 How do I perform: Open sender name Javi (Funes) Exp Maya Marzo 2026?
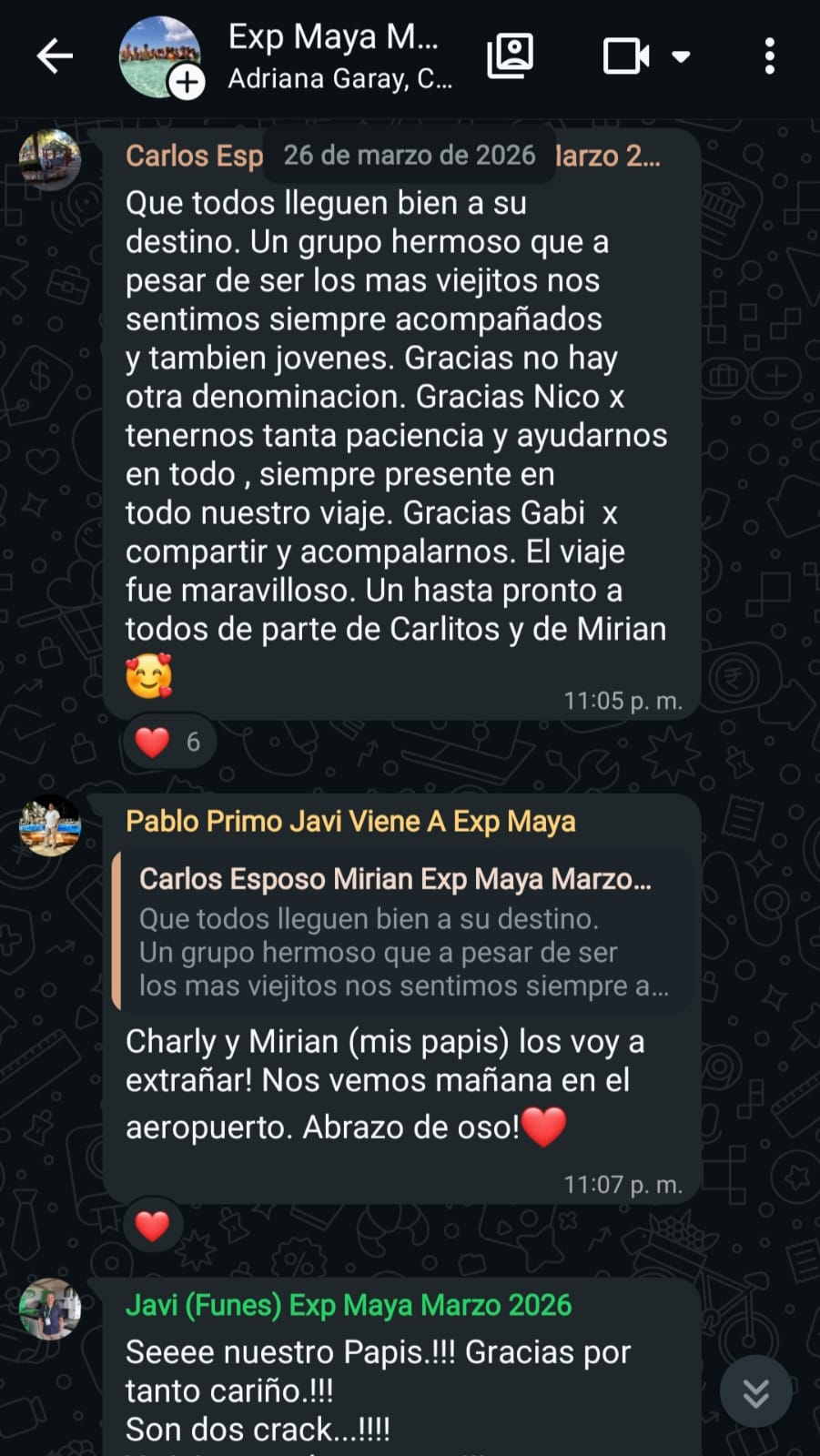pyautogui.click(x=349, y=1306)
